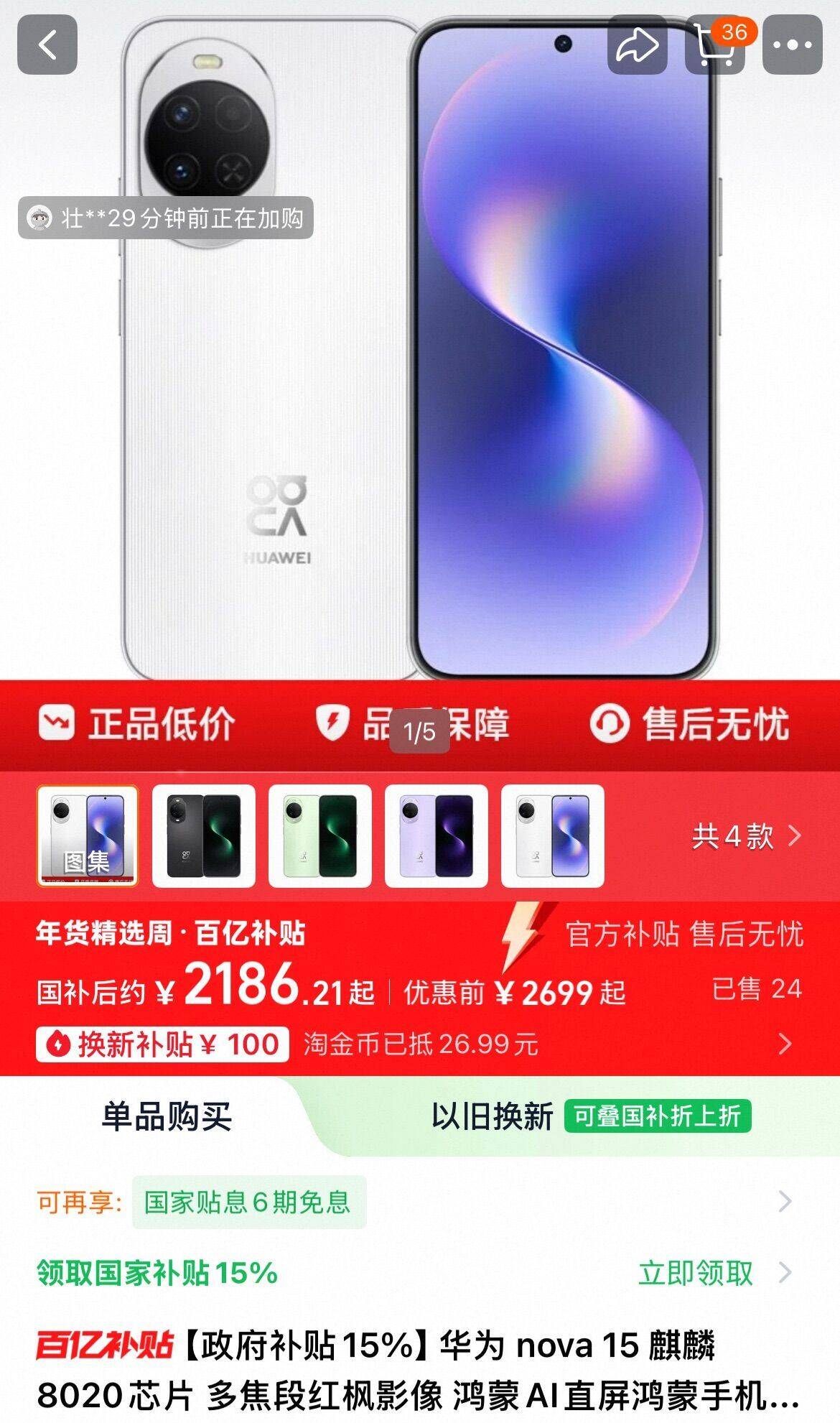
Task: Switch to the 单品购买 tab
Action: point(167,1117)
